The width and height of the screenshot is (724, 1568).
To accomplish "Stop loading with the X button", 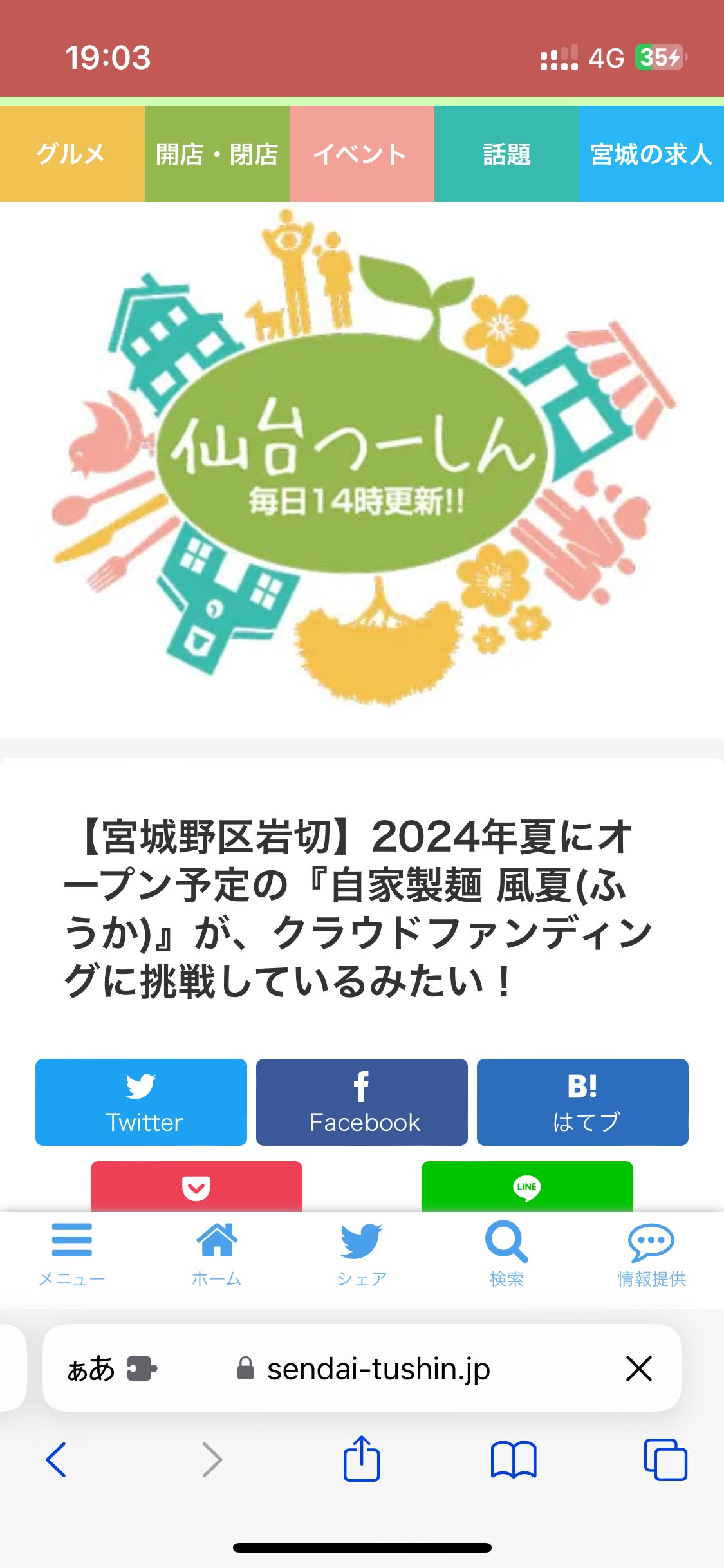I will (639, 1368).
